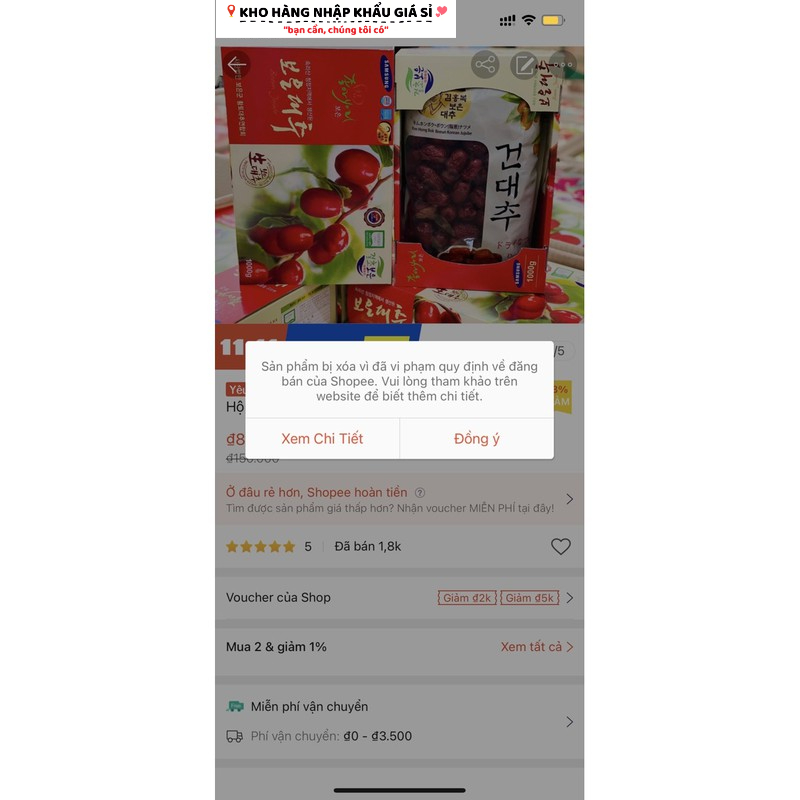Viewport: 800px width, 800px height.
Task: Dismiss the dialog with Đồng ý
Action: [477, 439]
